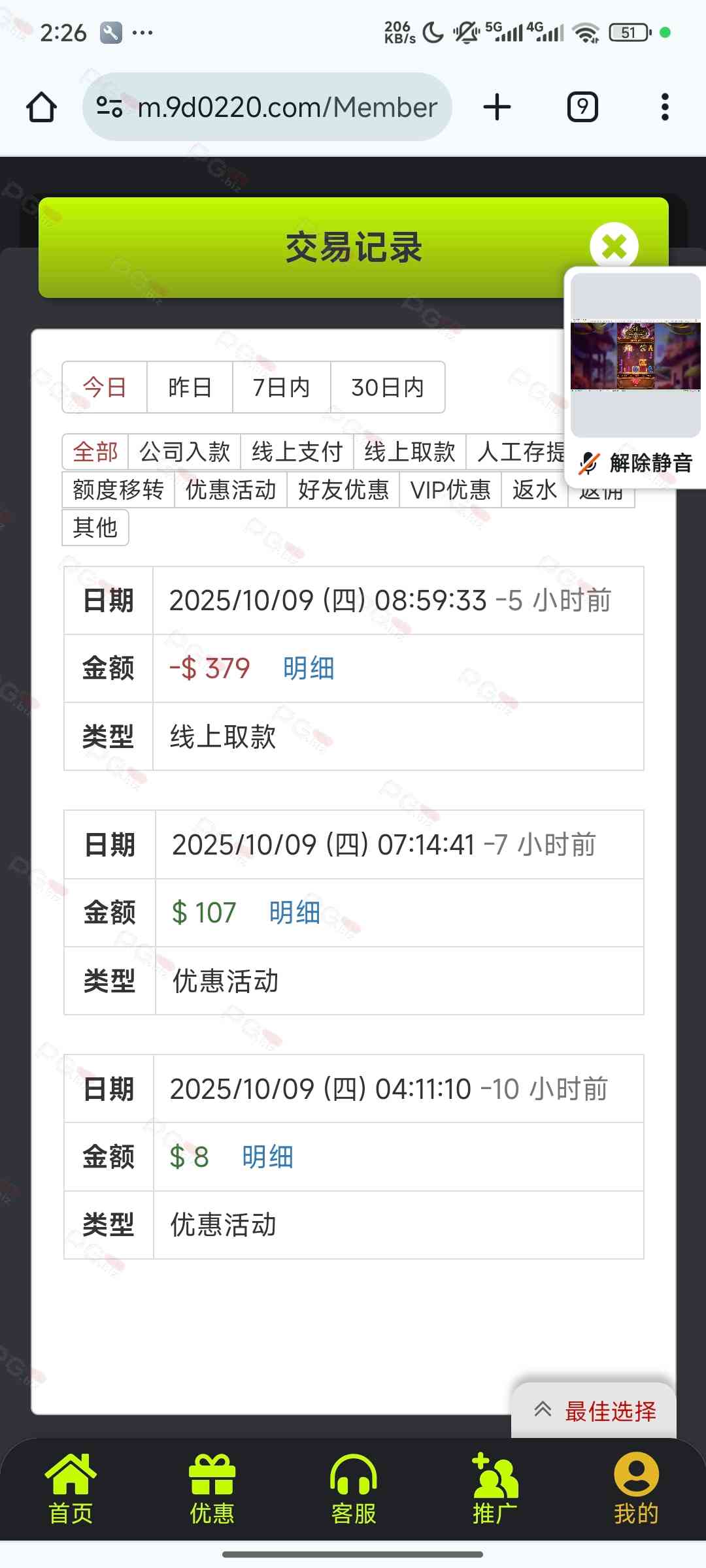Select the 其他 category filter
706x1568 pixels.
point(95,527)
